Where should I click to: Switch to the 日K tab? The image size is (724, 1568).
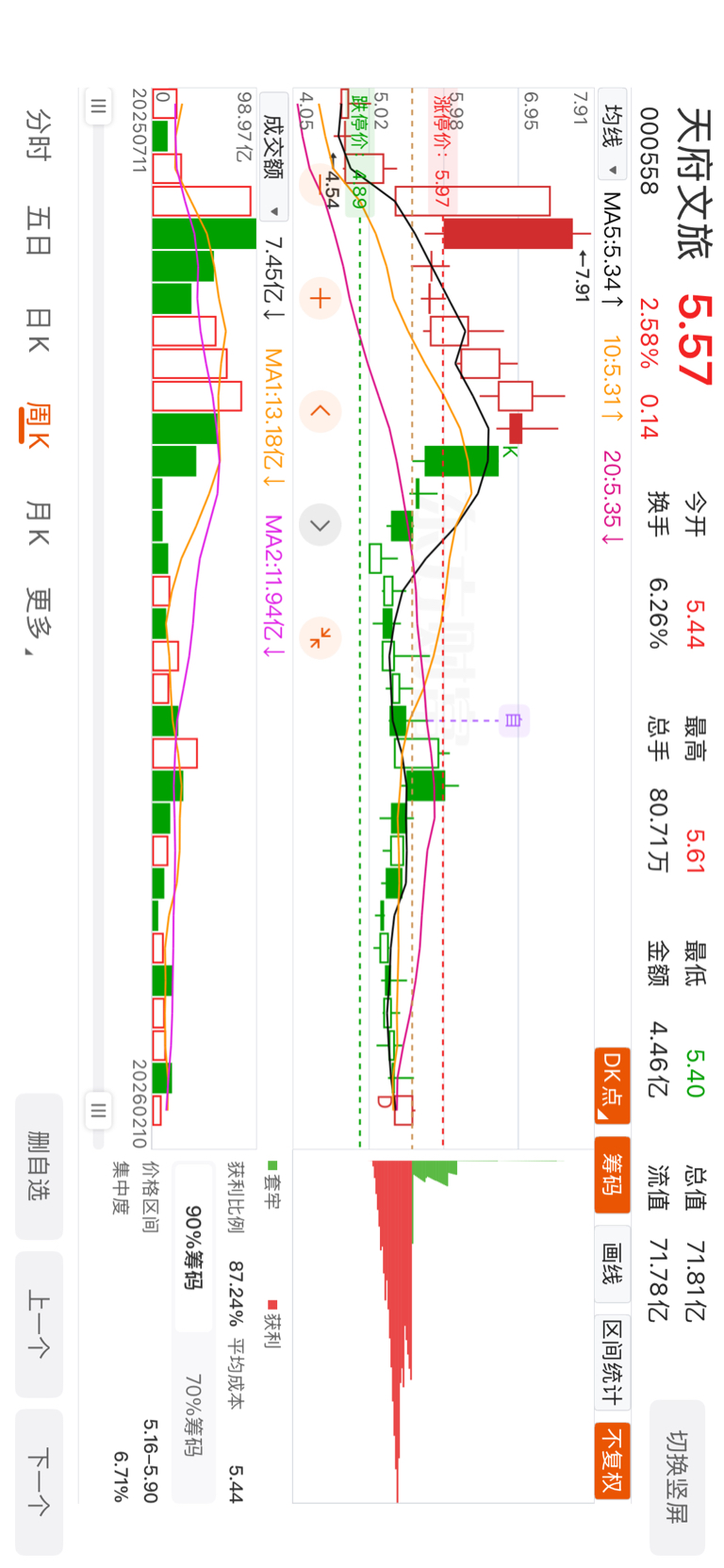(x=38, y=330)
